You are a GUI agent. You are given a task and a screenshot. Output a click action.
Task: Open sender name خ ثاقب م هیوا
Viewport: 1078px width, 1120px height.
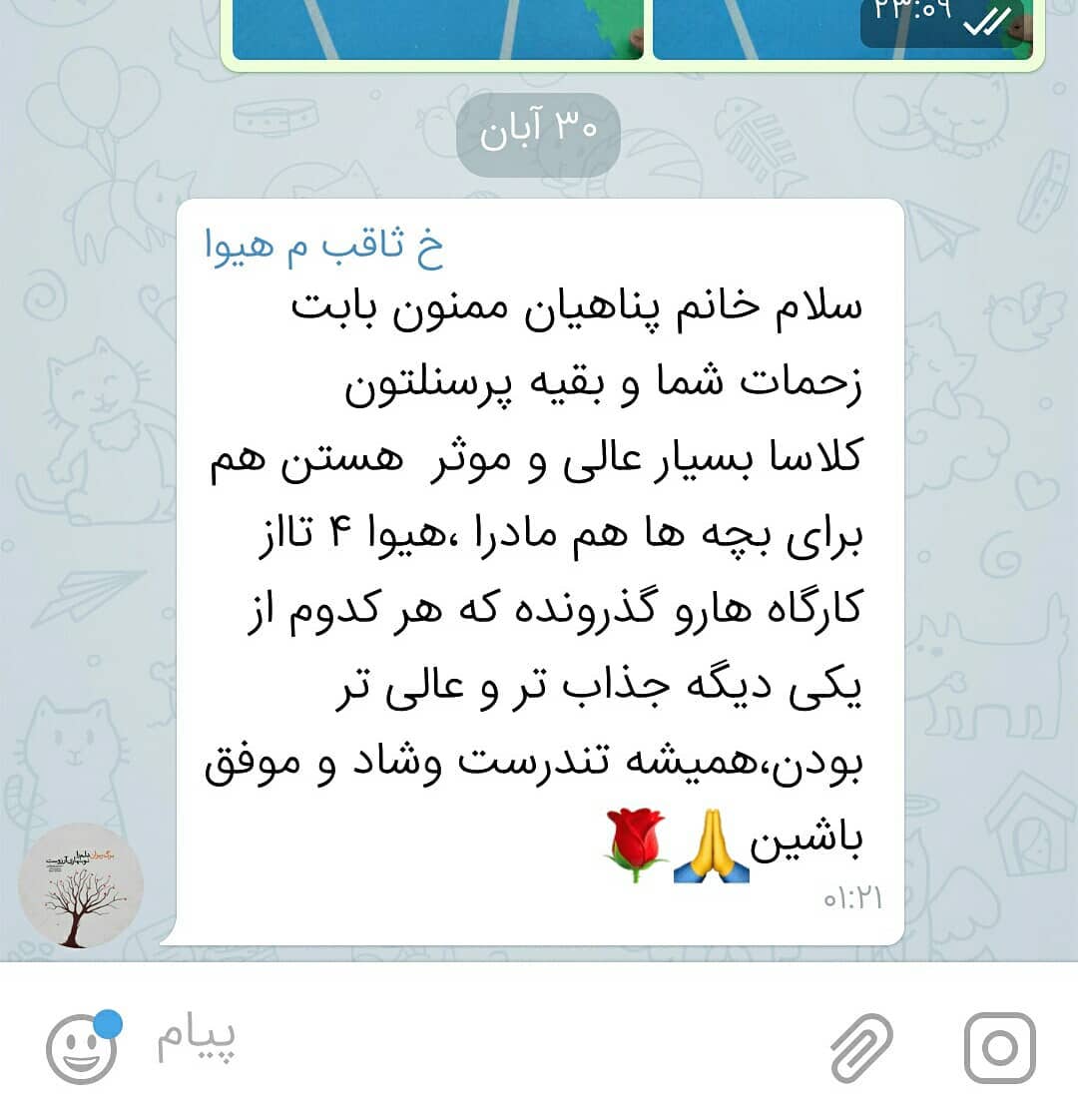(324, 247)
